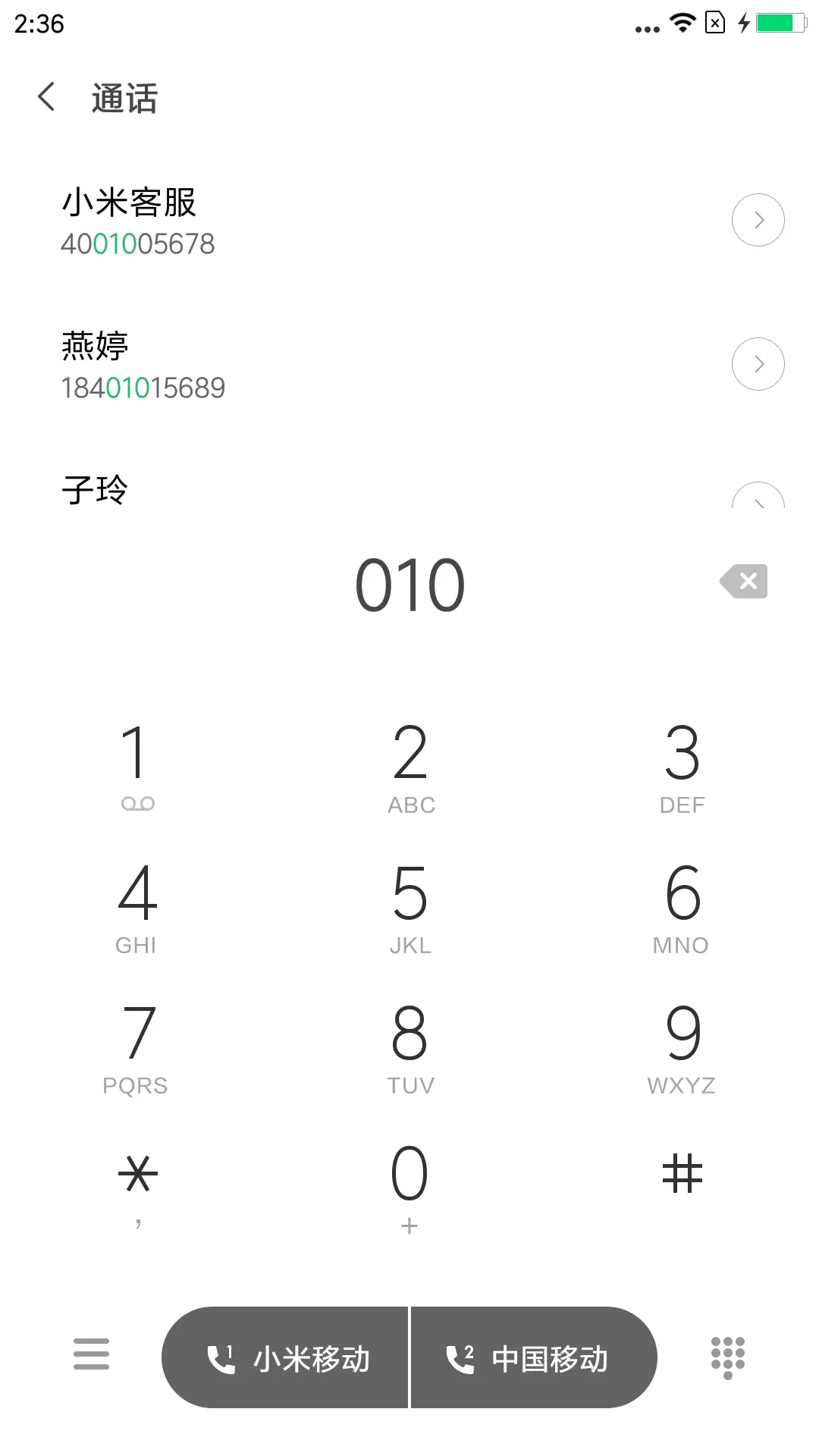The width and height of the screenshot is (819, 1456).
Task: Tap the Wi-Fi status bar icon
Action: [x=682, y=23]
